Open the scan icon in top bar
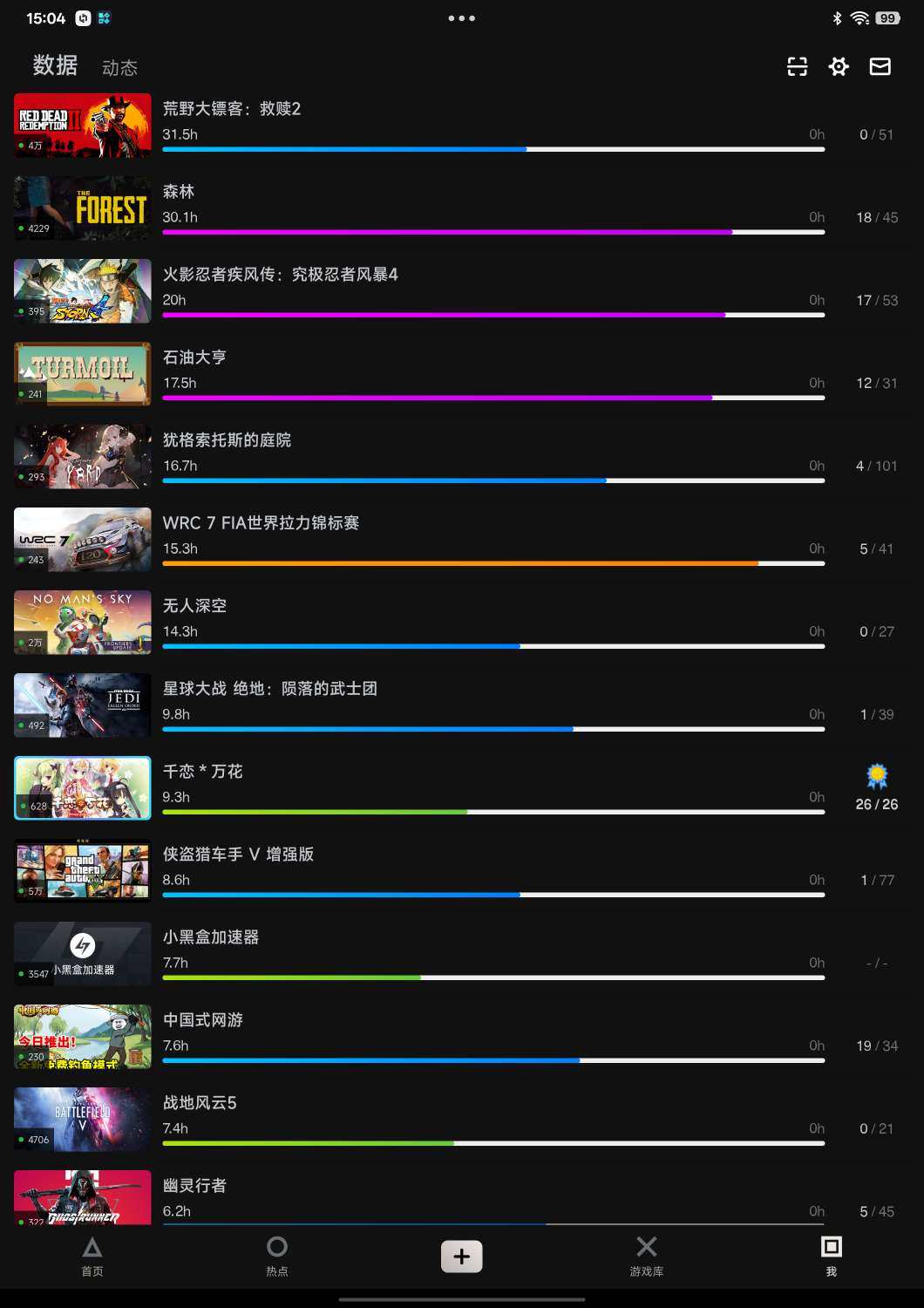924x1308 pixels. coord(797,66)
